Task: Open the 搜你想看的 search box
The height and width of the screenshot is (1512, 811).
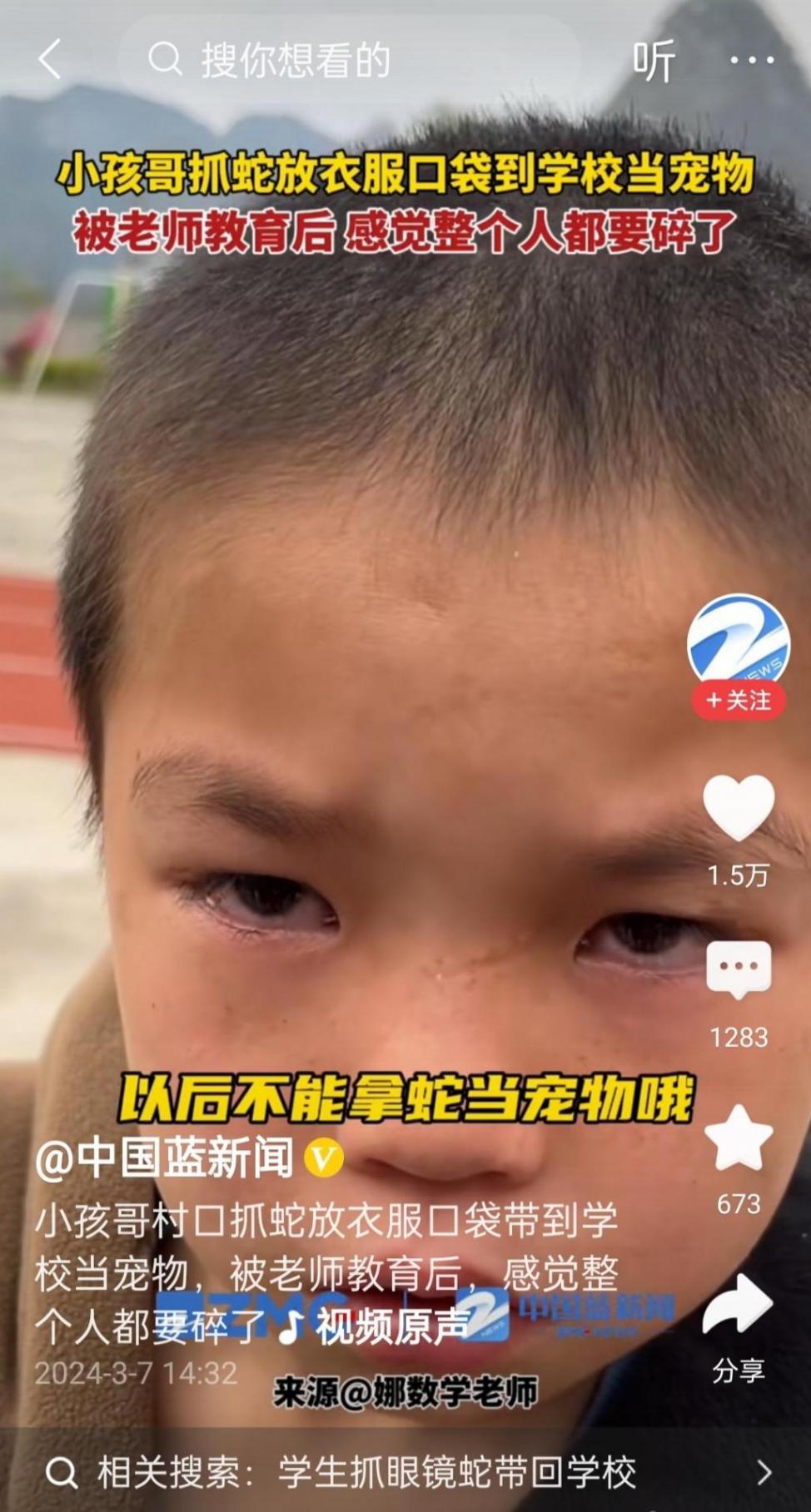Action: [350, 60]
